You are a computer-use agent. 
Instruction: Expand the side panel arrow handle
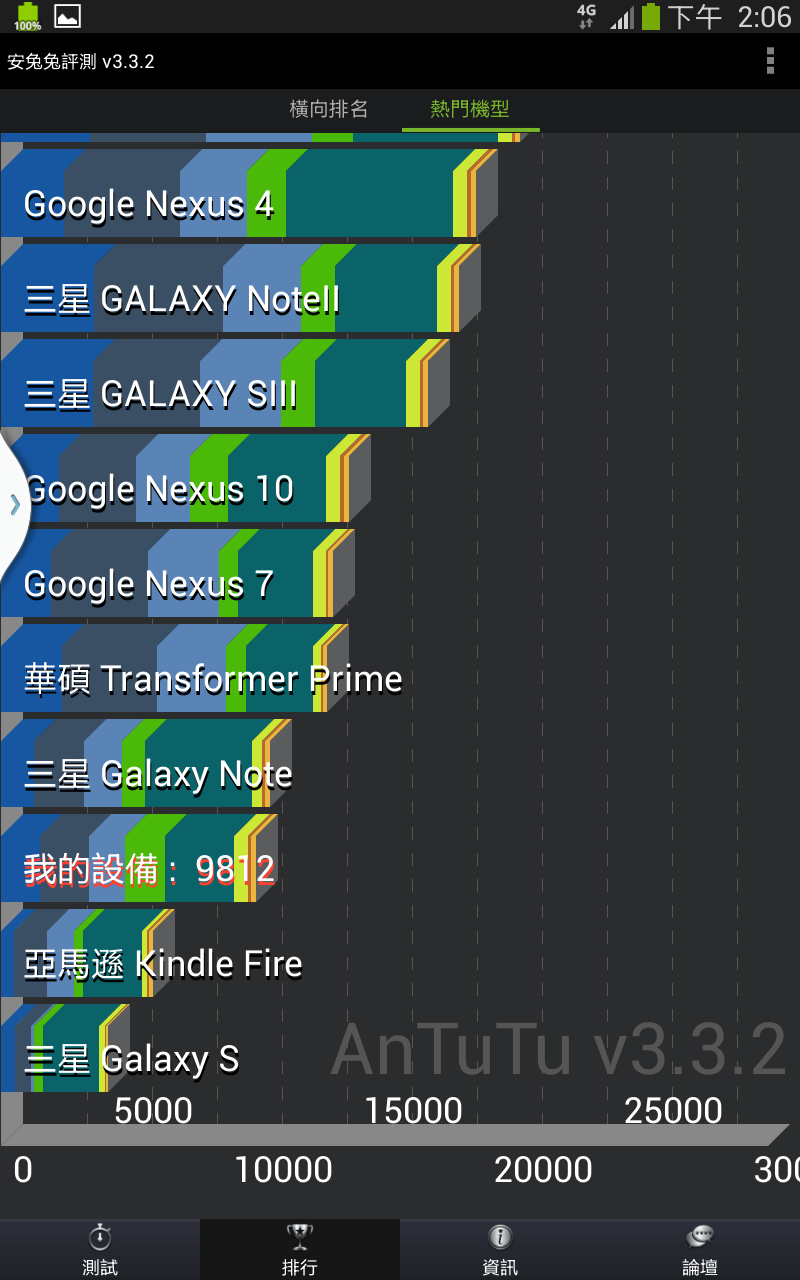14,504
